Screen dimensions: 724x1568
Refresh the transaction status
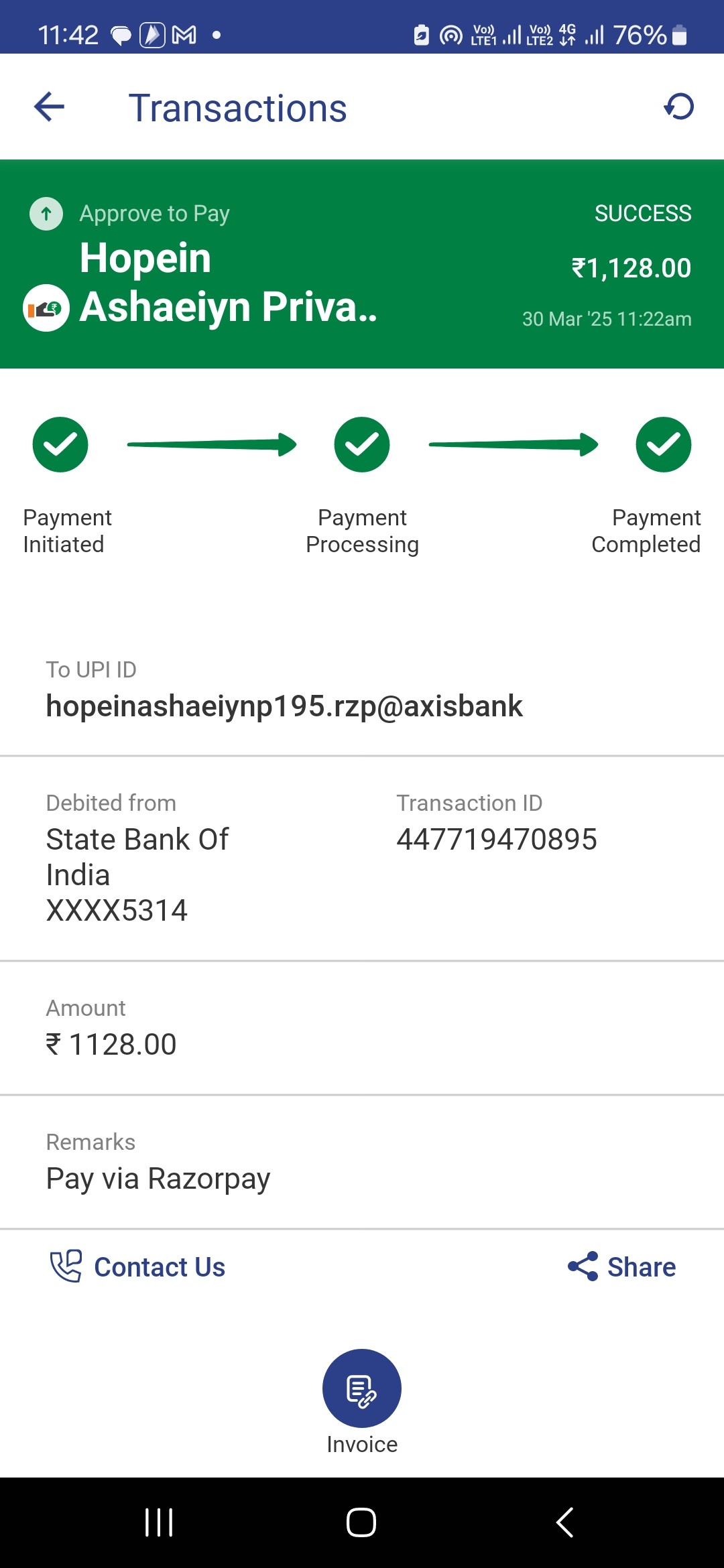pos(679,107)
